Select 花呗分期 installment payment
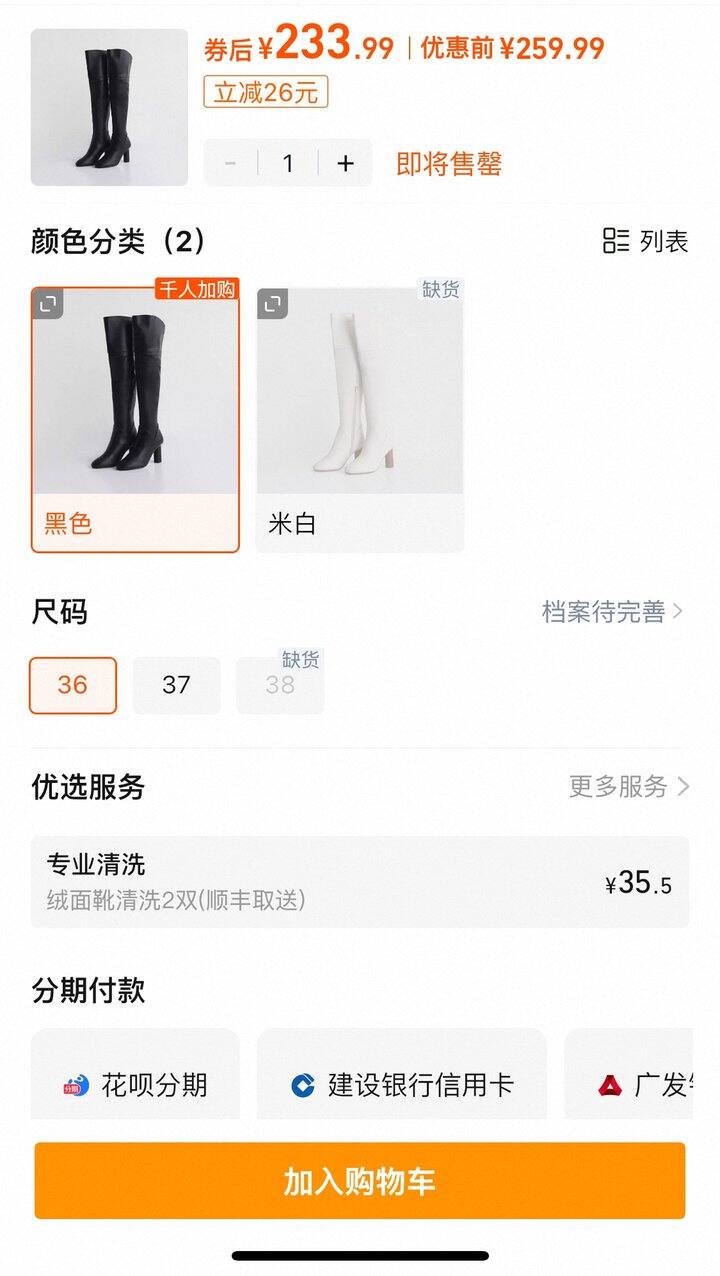This screenshot has width=720, height=1276. click(135, 1085)
